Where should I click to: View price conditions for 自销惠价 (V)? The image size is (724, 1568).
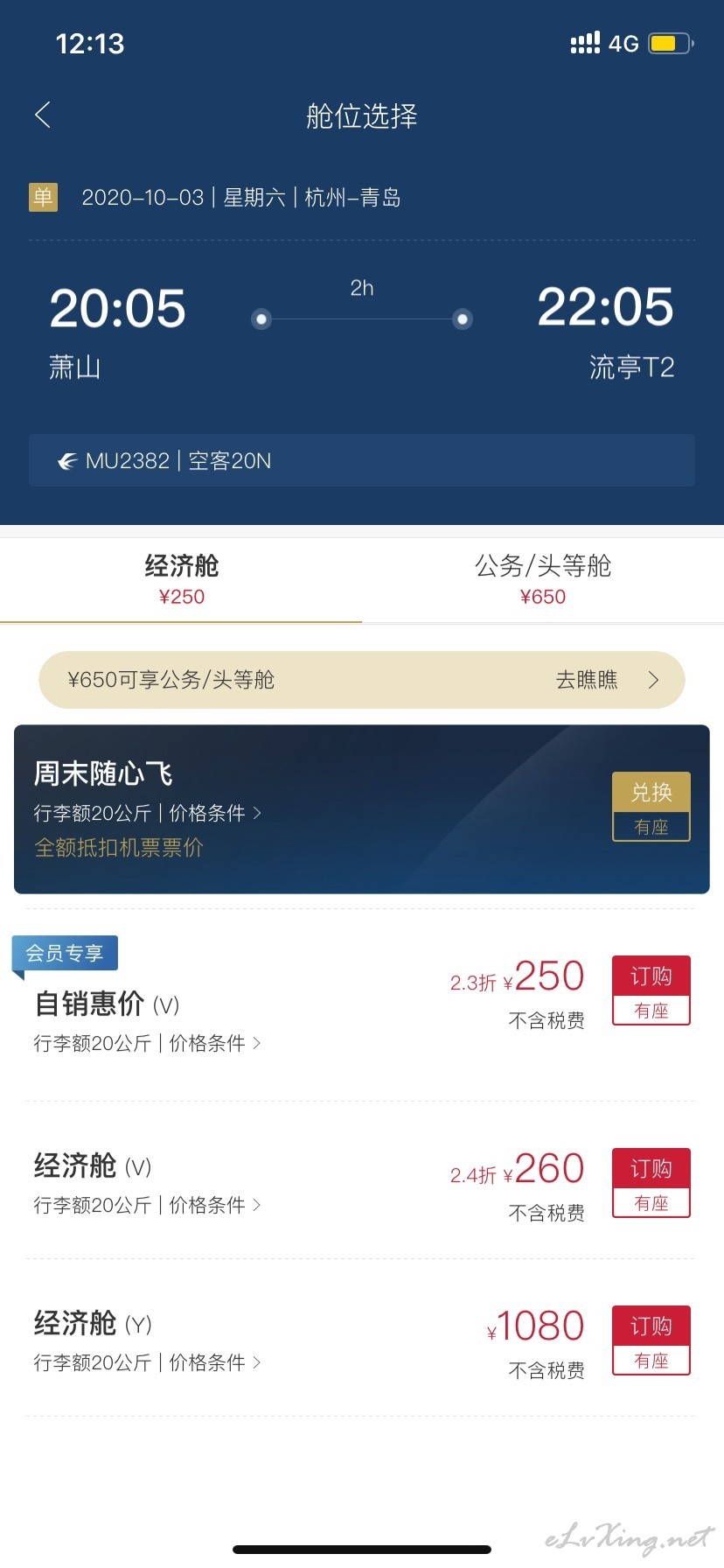click(x=215, y=1043)
